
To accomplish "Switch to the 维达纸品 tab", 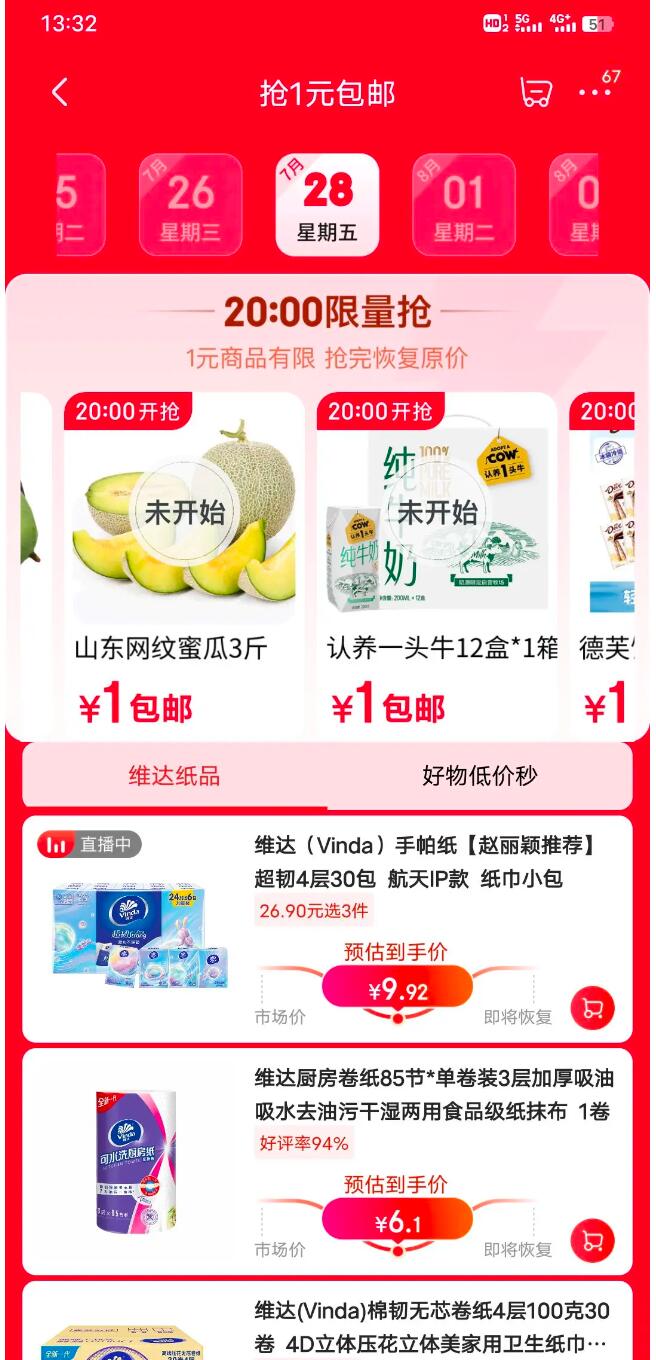I will pos(174,776).
